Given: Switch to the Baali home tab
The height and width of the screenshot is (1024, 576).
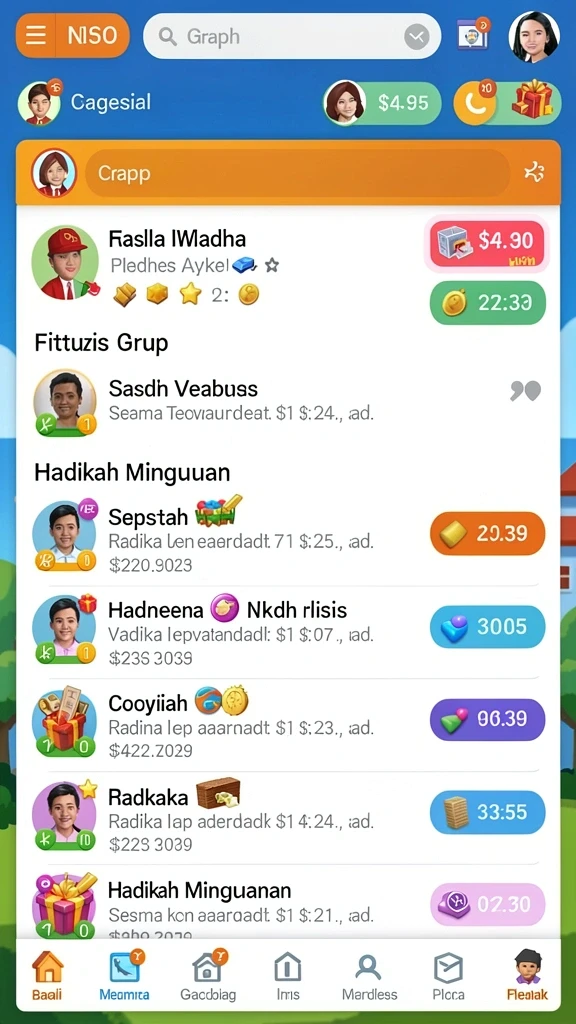Looking at the screenshot, I should (48, 976).
